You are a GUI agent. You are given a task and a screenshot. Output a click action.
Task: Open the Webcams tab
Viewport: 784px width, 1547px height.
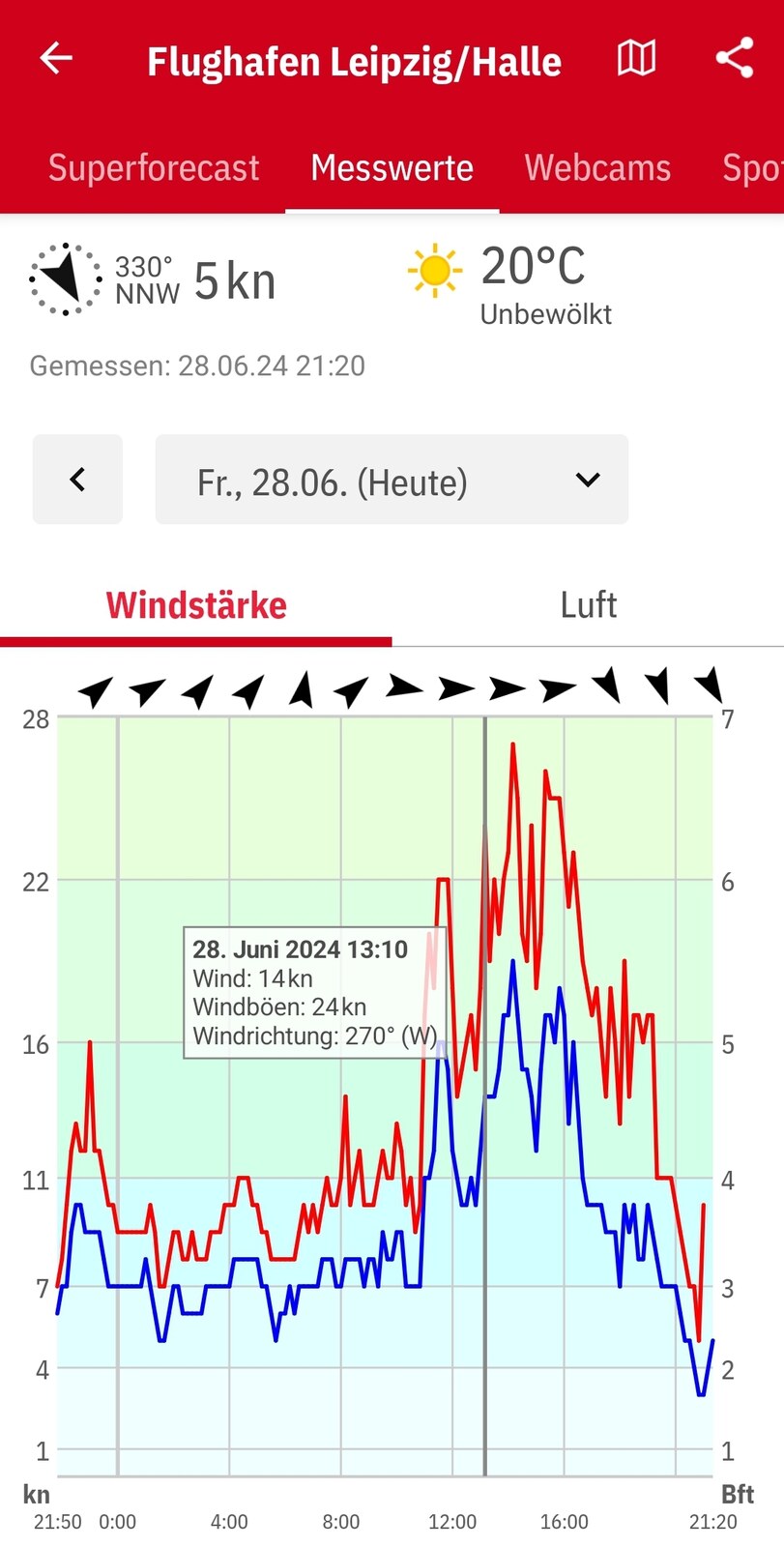pyautogui.click(x=597, y=168)
